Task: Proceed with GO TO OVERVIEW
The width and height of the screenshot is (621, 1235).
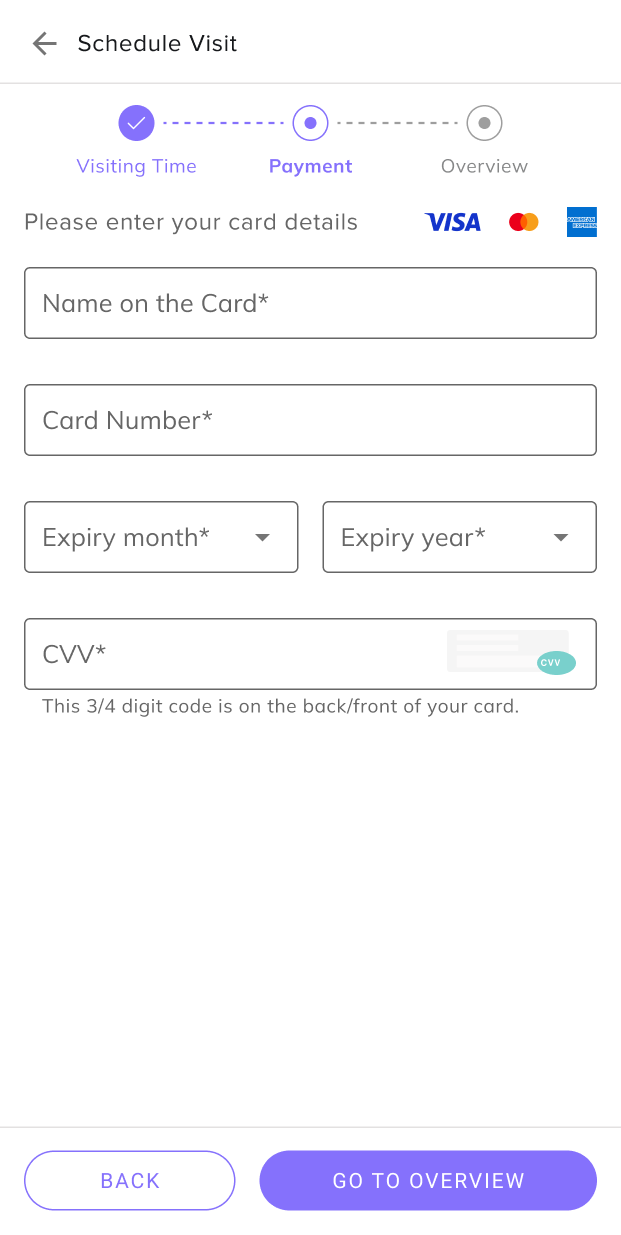Action: [428, 1180]
